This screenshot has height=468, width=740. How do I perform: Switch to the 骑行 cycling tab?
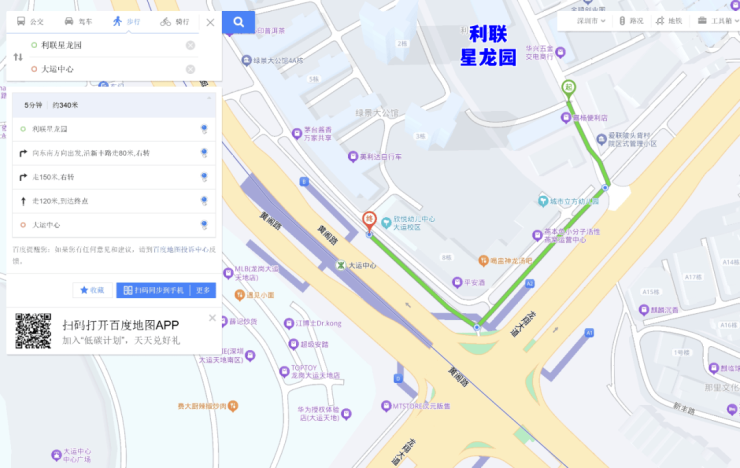[x=175, y=21]
